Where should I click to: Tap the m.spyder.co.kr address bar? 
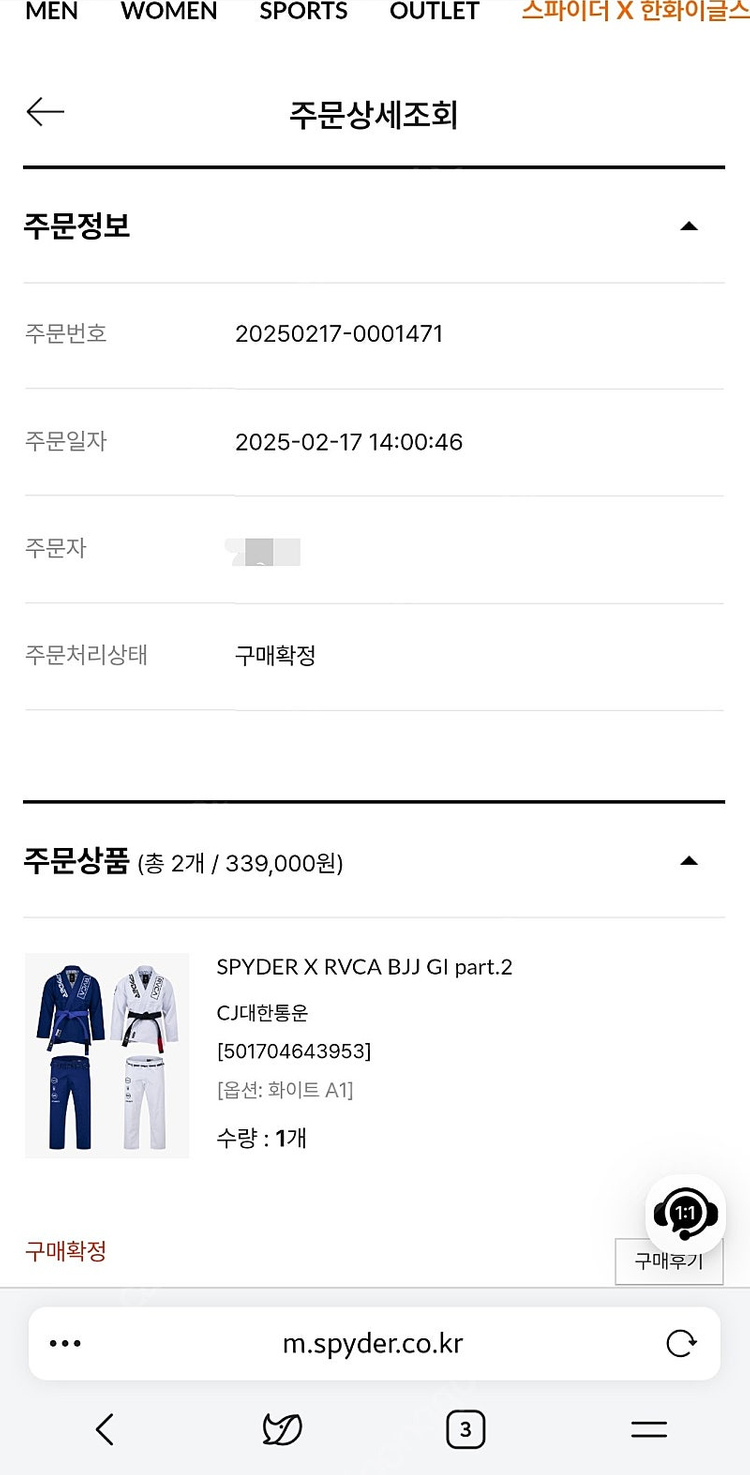[372, 1343]
